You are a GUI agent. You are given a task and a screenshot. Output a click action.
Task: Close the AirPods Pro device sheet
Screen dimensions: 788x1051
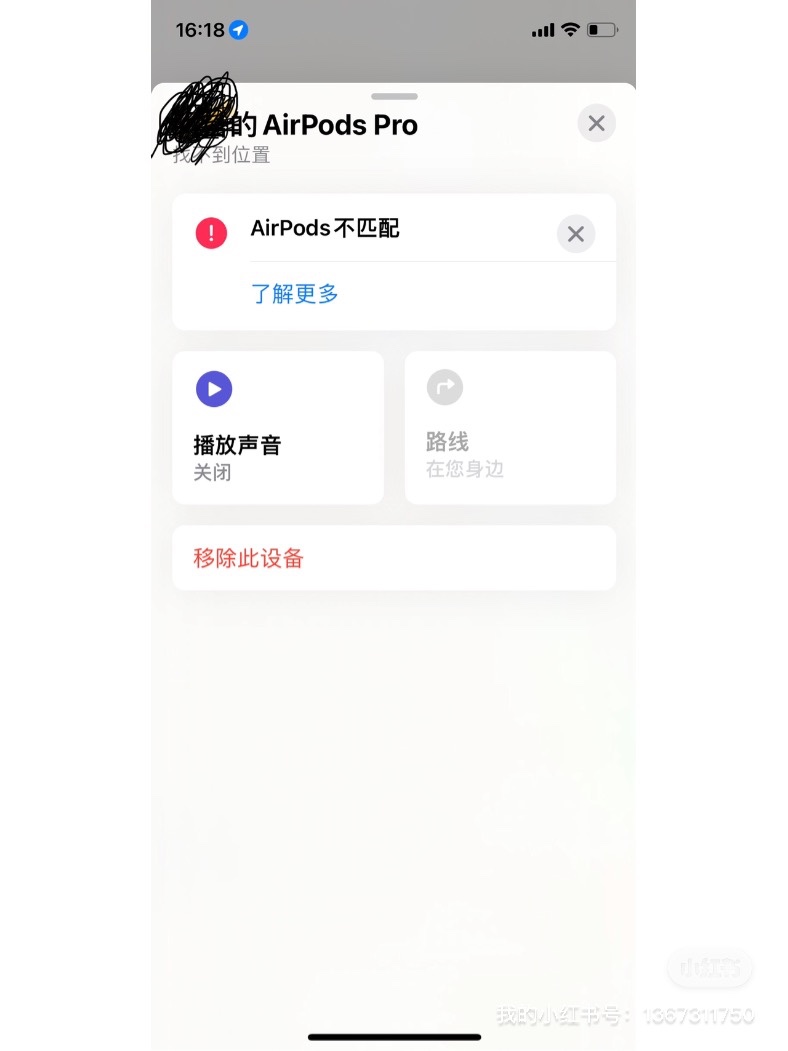coord(596,124)
